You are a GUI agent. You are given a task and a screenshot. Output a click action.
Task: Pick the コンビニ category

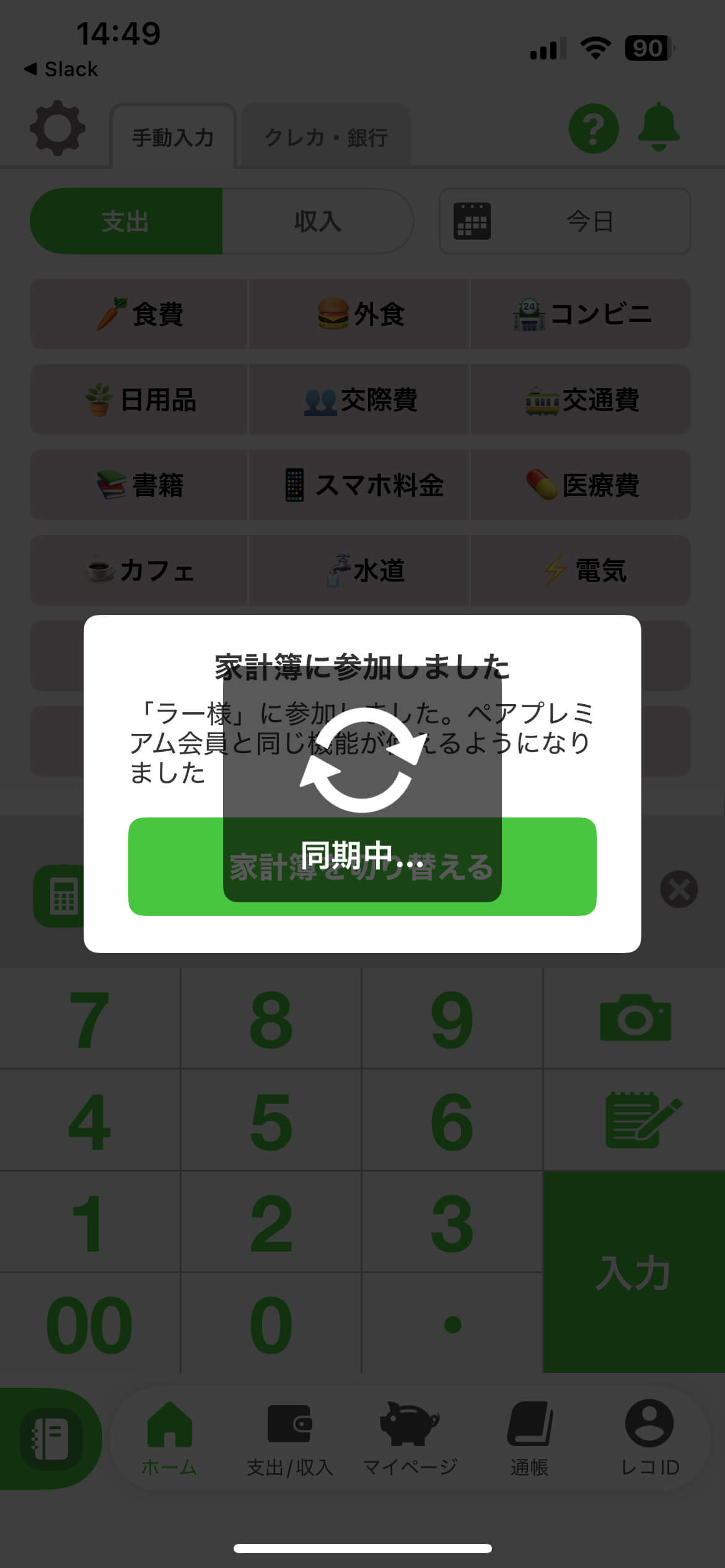581,314
